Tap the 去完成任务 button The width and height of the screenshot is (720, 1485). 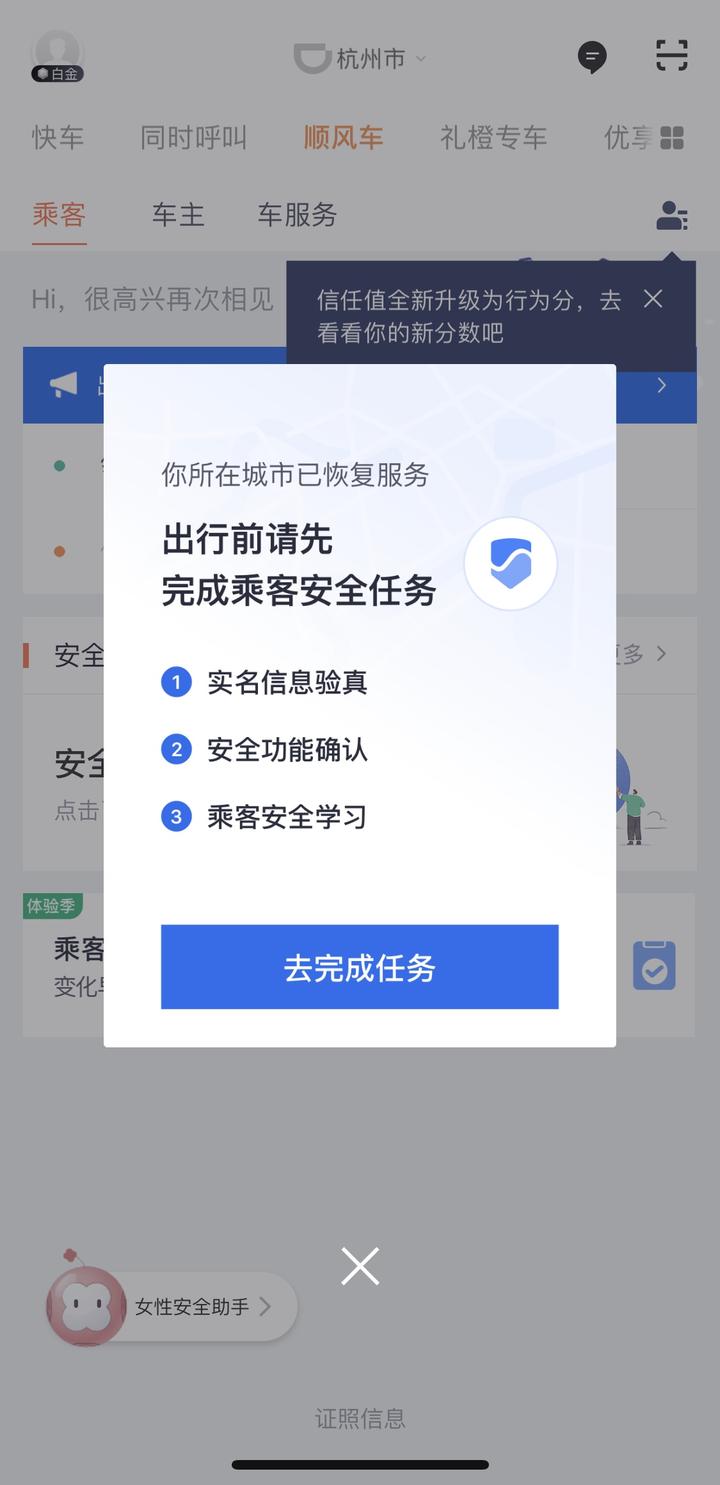tap(359, 966)
